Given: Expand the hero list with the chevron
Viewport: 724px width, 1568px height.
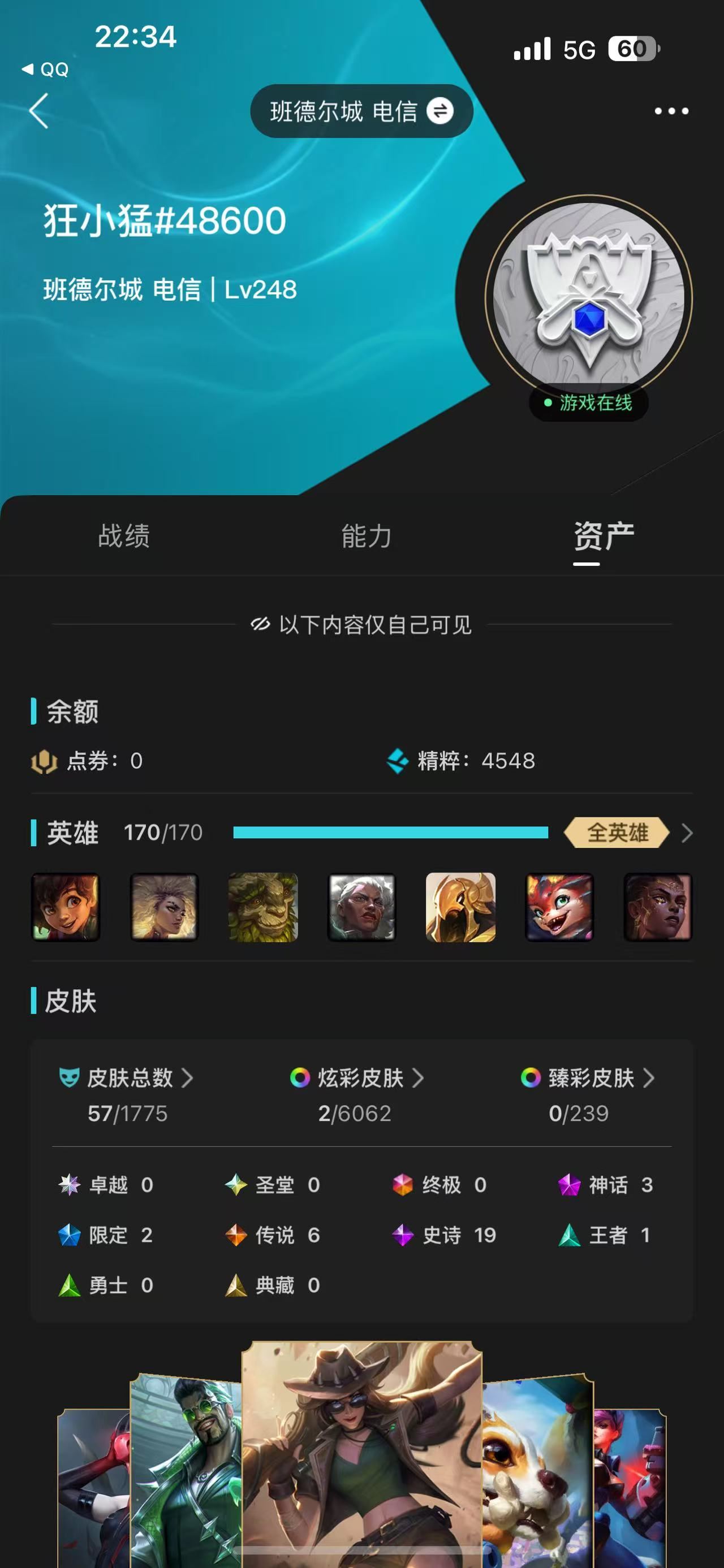Looking at the screenshot, I should (x=687, y=833).
